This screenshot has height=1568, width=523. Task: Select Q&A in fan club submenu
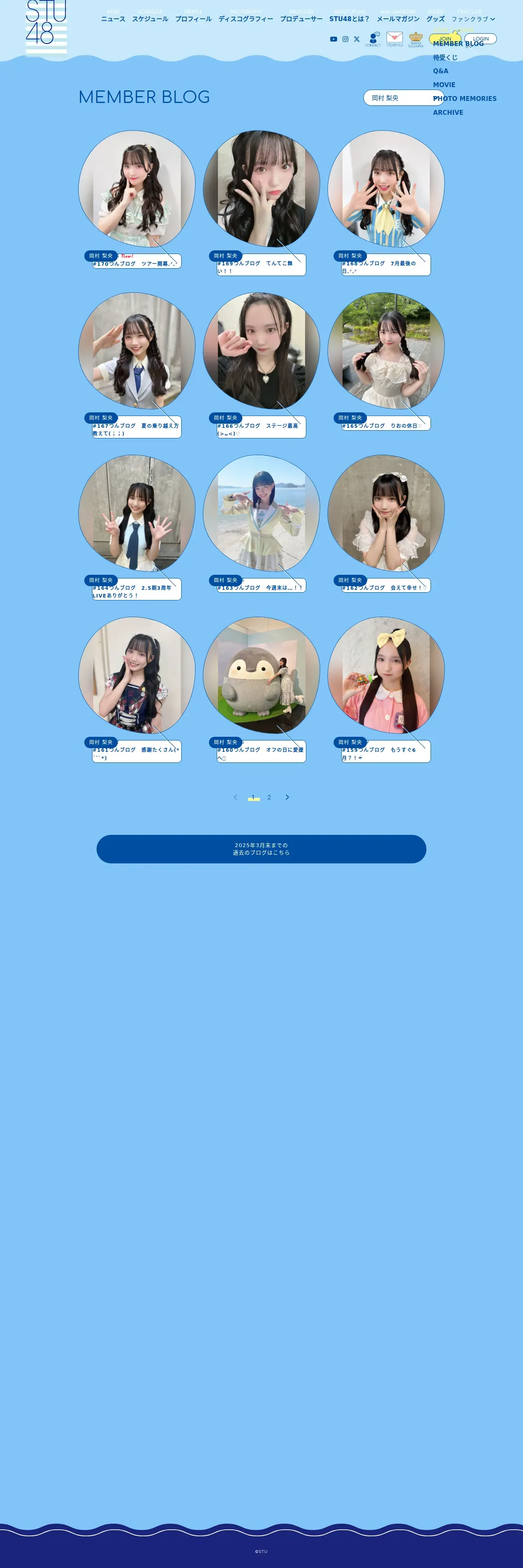441,71
